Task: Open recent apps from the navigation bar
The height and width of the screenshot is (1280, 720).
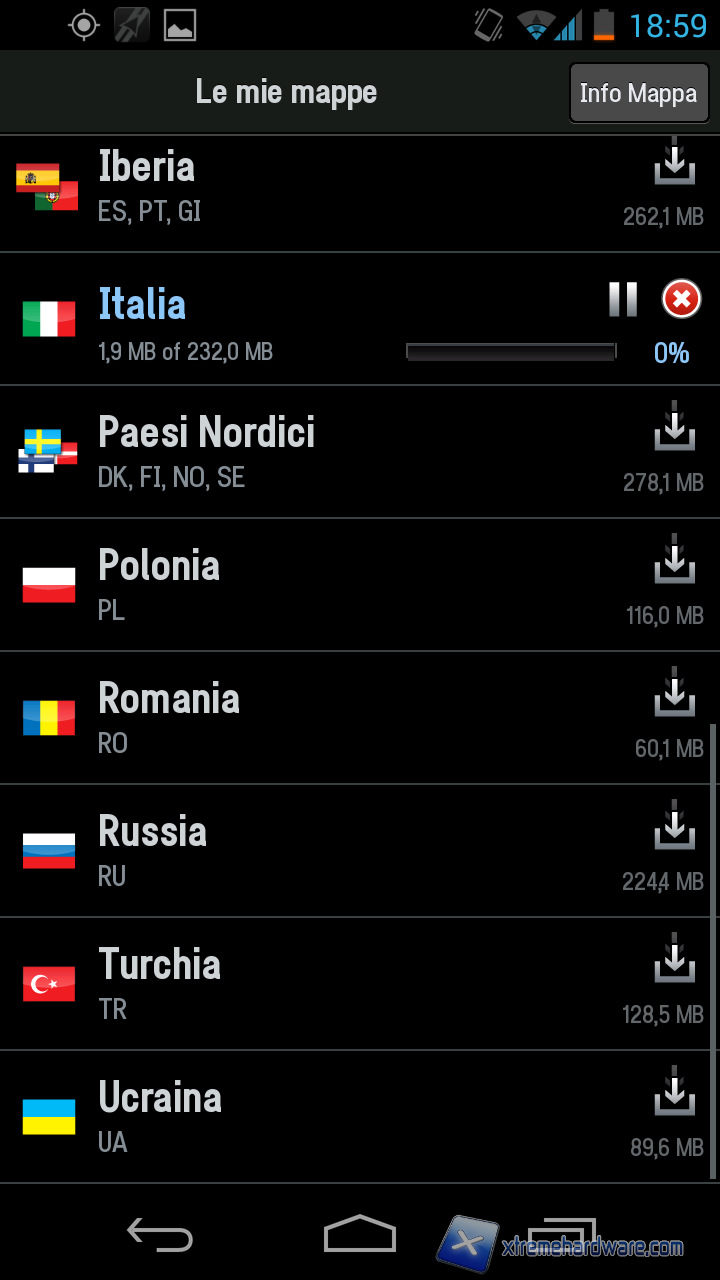Action: (x=565, y=1235)
